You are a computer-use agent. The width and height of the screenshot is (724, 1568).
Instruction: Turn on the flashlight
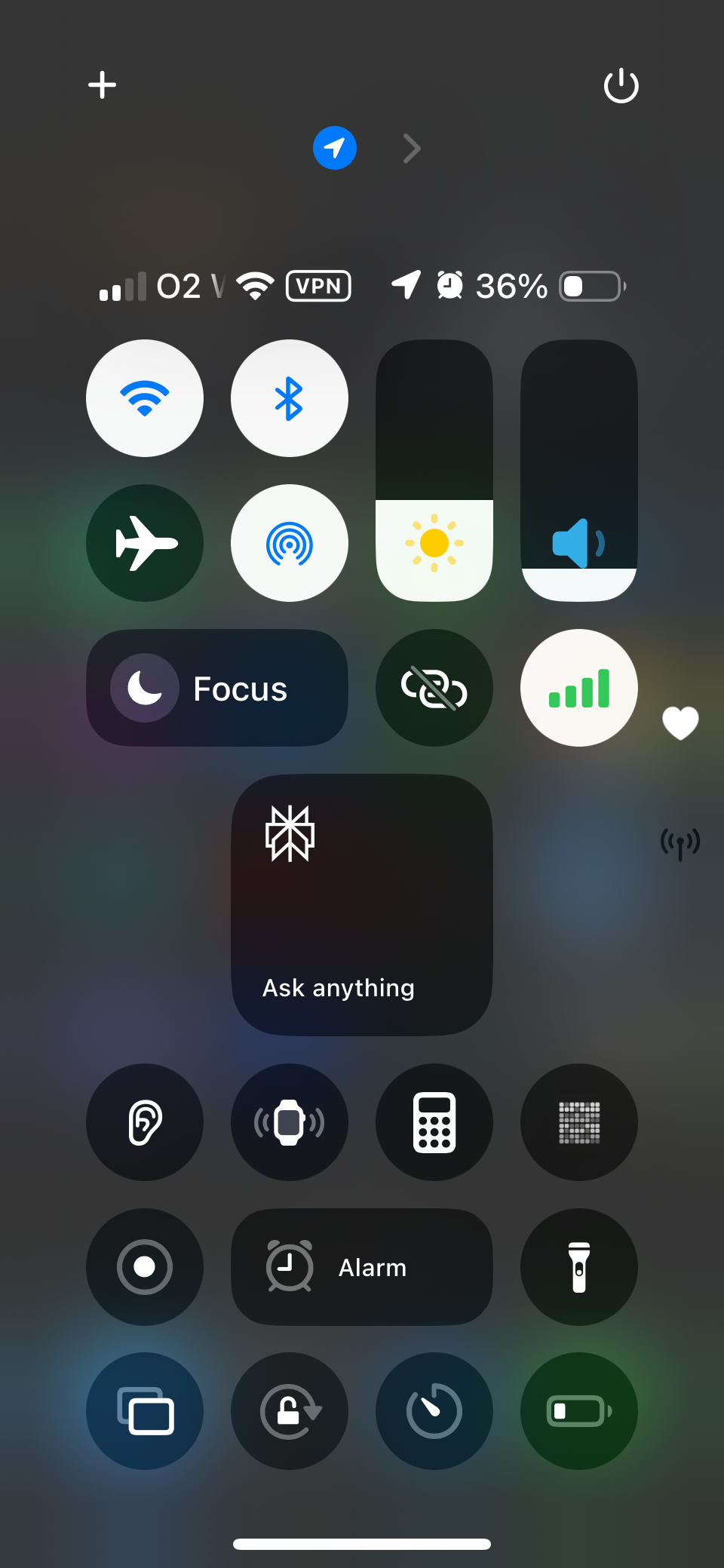coord(579,1267)
